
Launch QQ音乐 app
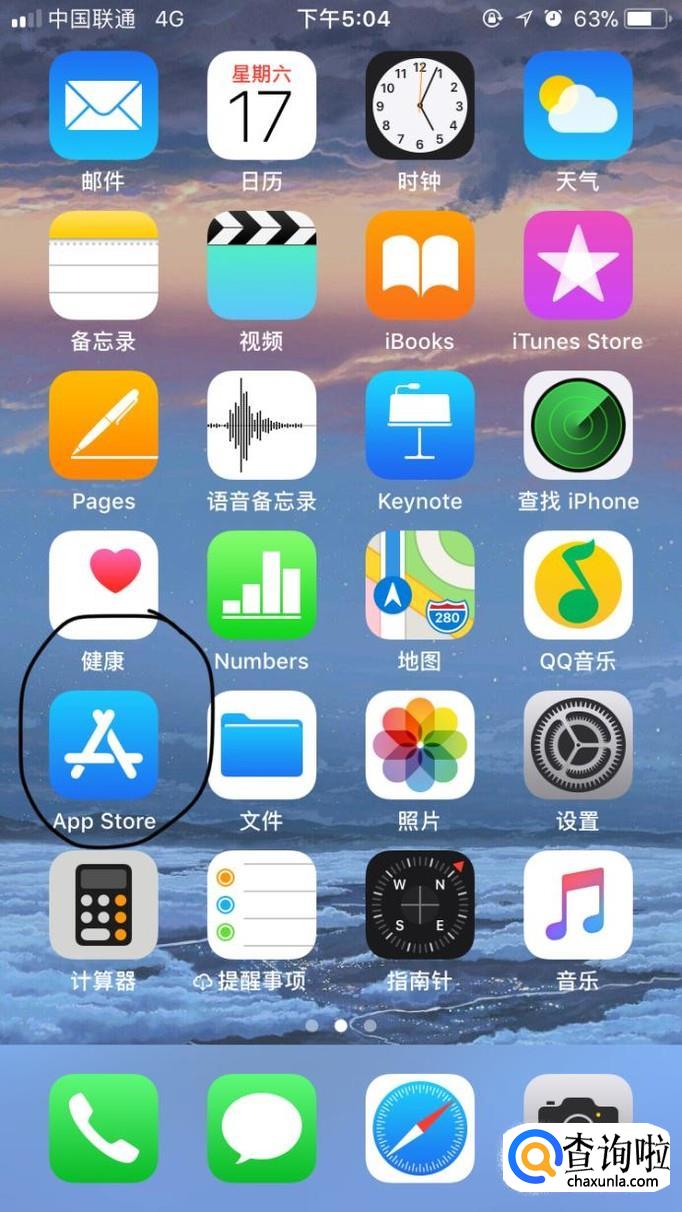tap(577, 585)
